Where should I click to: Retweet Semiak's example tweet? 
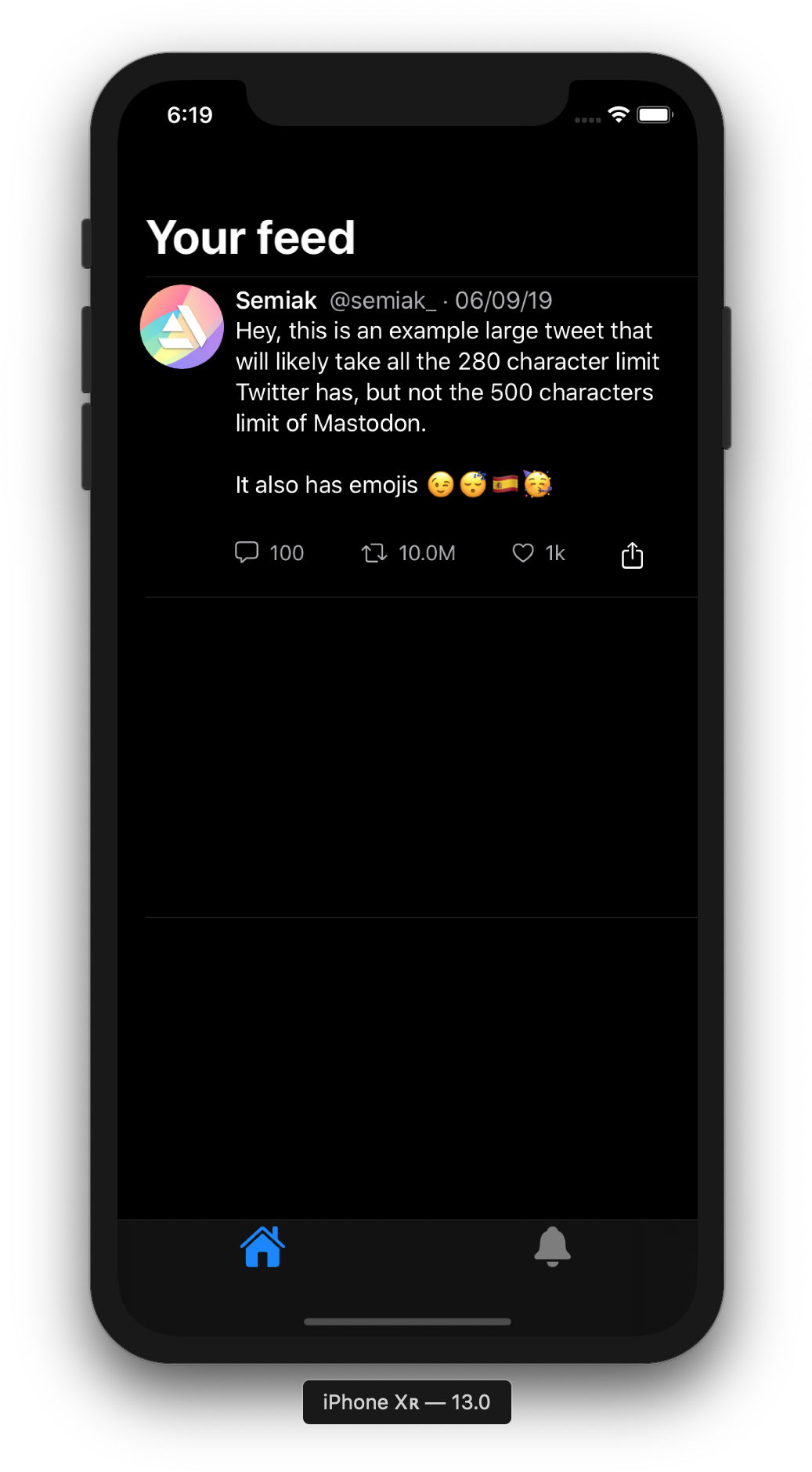coord(374,553)
